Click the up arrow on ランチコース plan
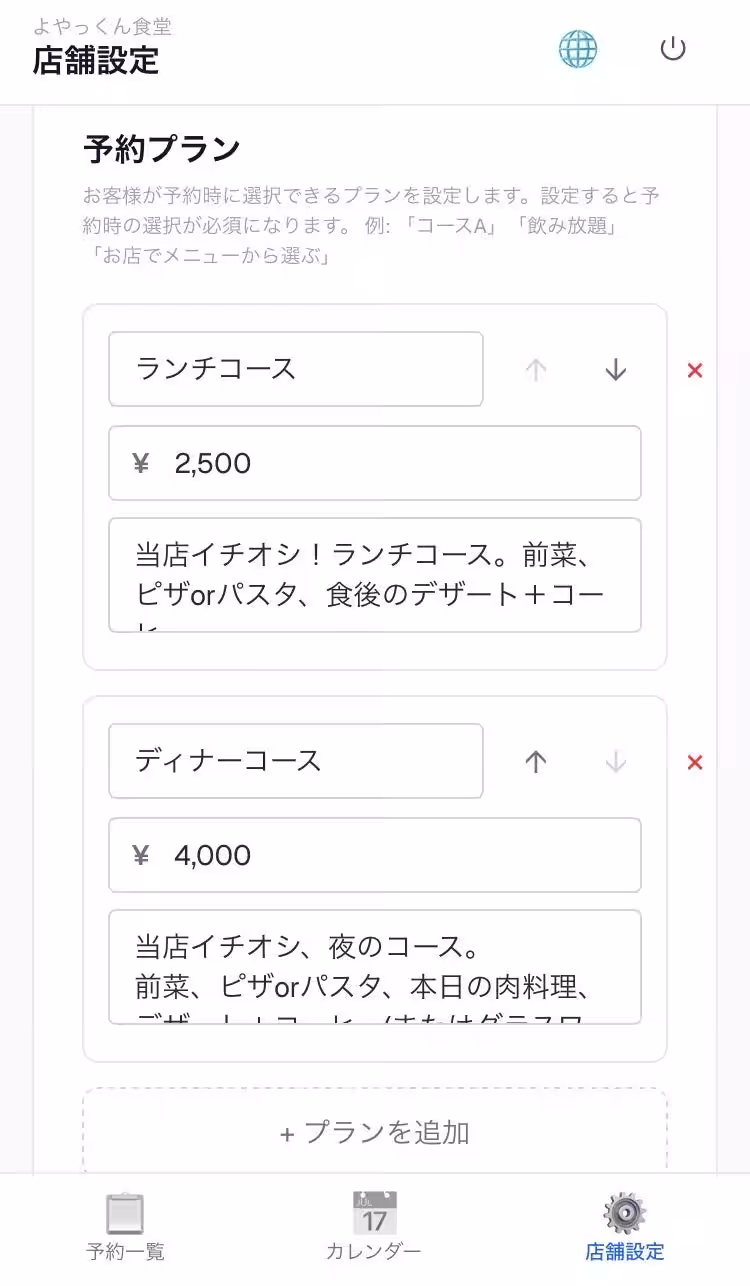750x1286 pixels. (535, 369)
